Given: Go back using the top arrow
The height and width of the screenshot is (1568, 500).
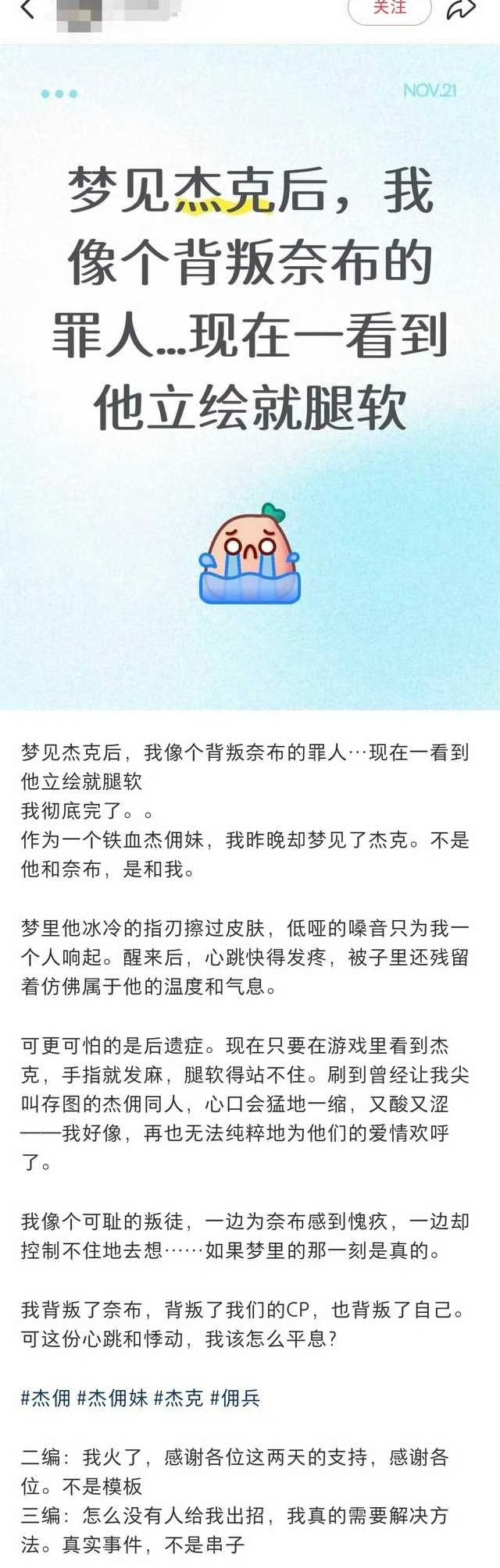Looking at the screenshot, I should click(x=27, y=9).
